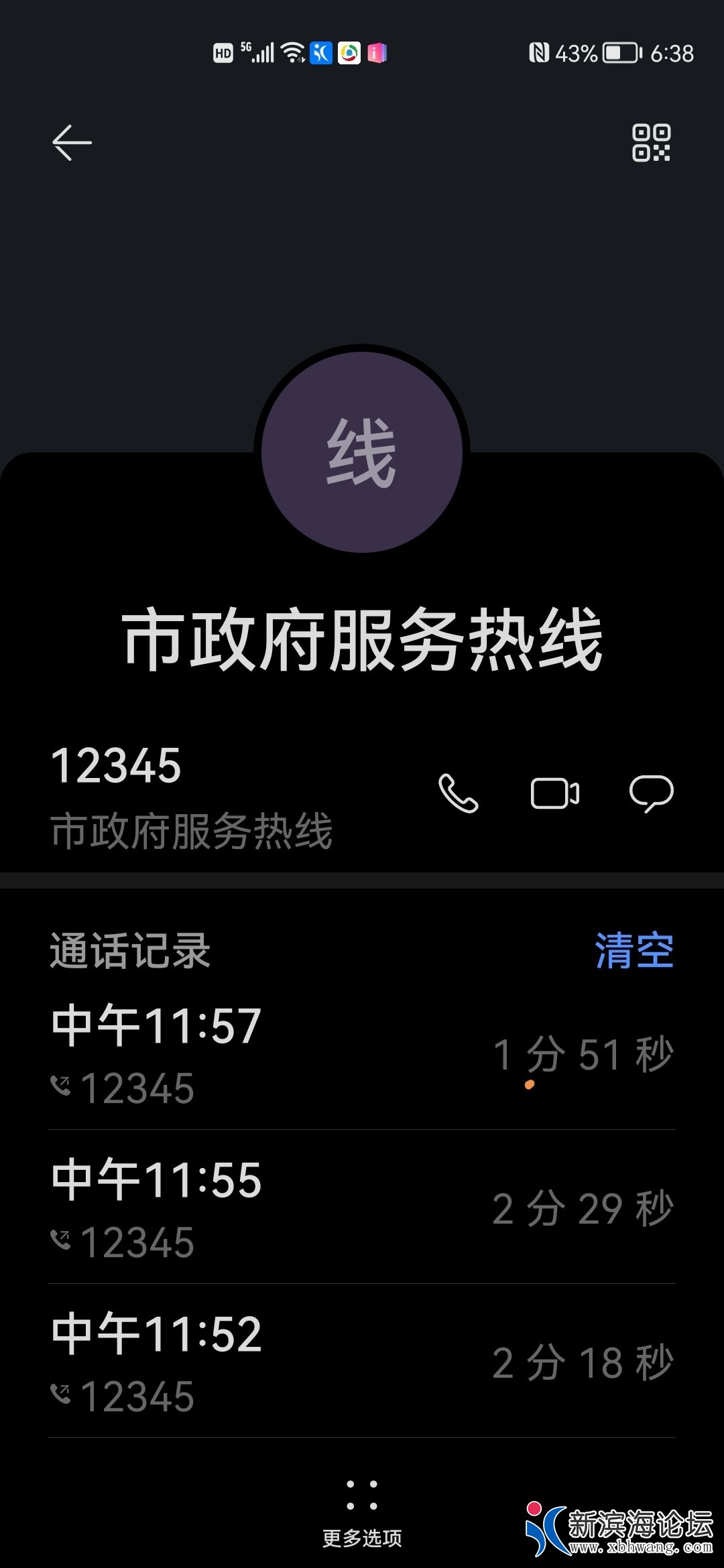Open the 中午11:52 call record

[362, 1363]
